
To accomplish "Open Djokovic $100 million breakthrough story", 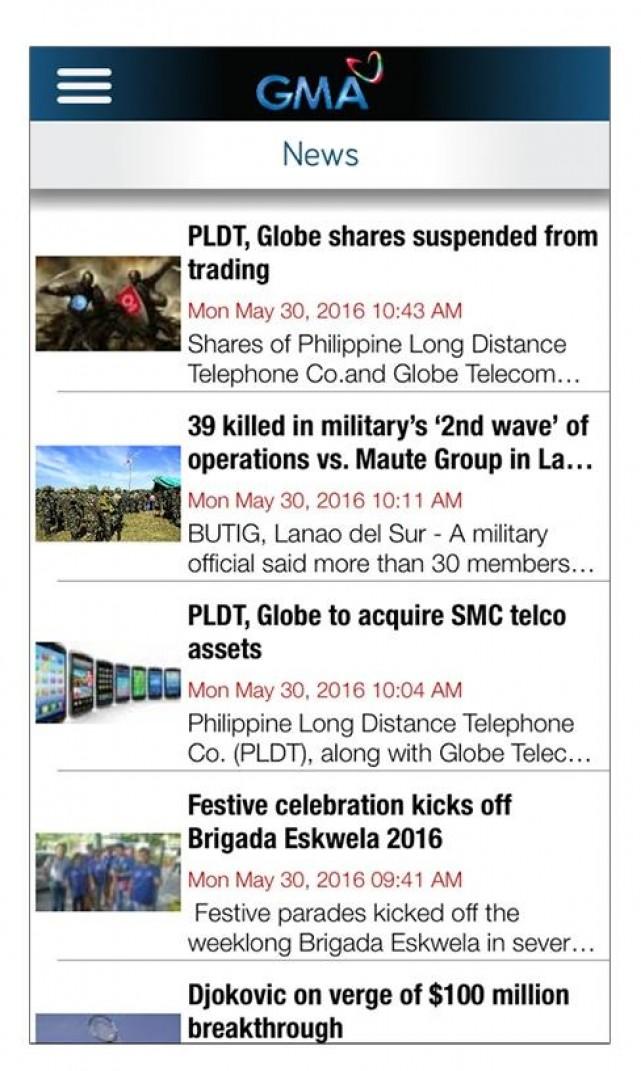I will click(x=378, y=1010).
